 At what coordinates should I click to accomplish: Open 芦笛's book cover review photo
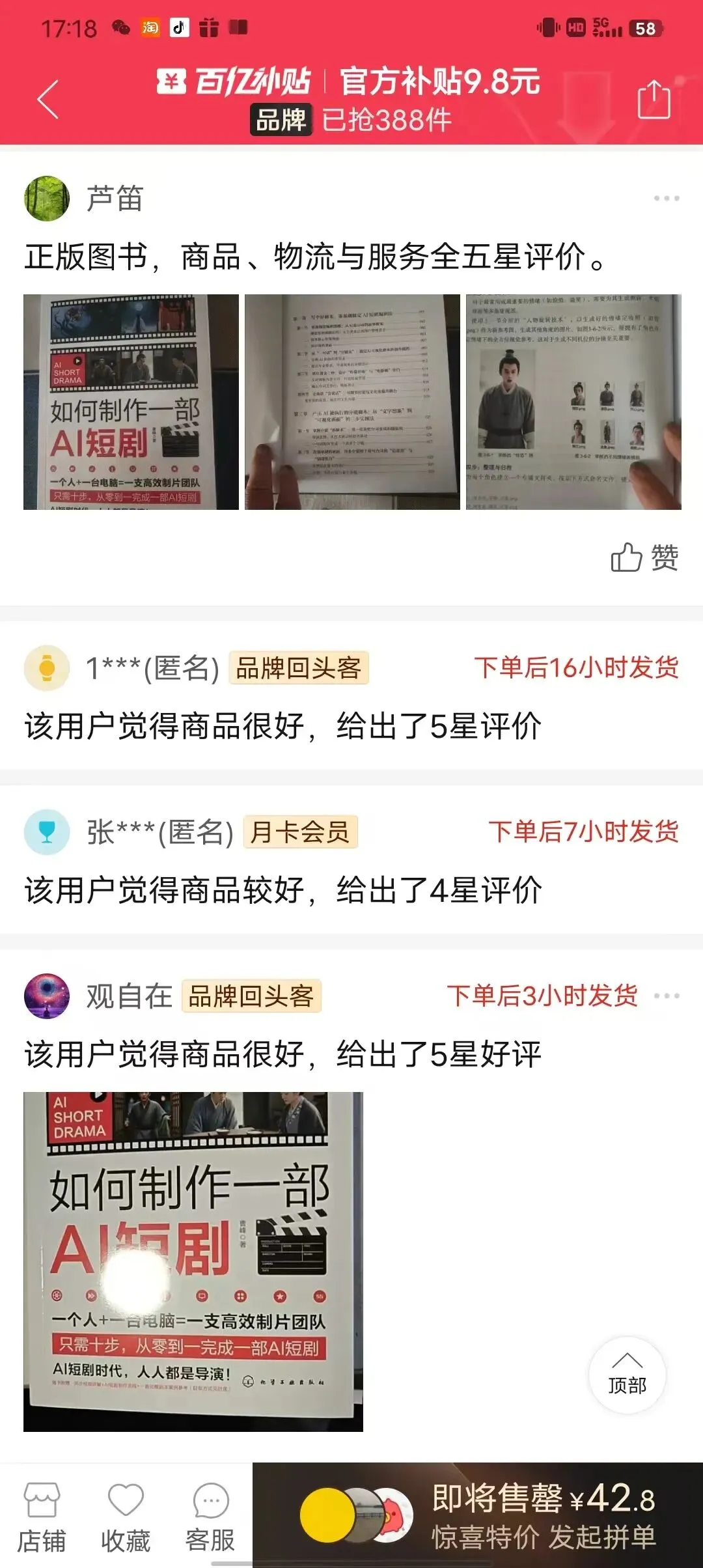point(131,402)
